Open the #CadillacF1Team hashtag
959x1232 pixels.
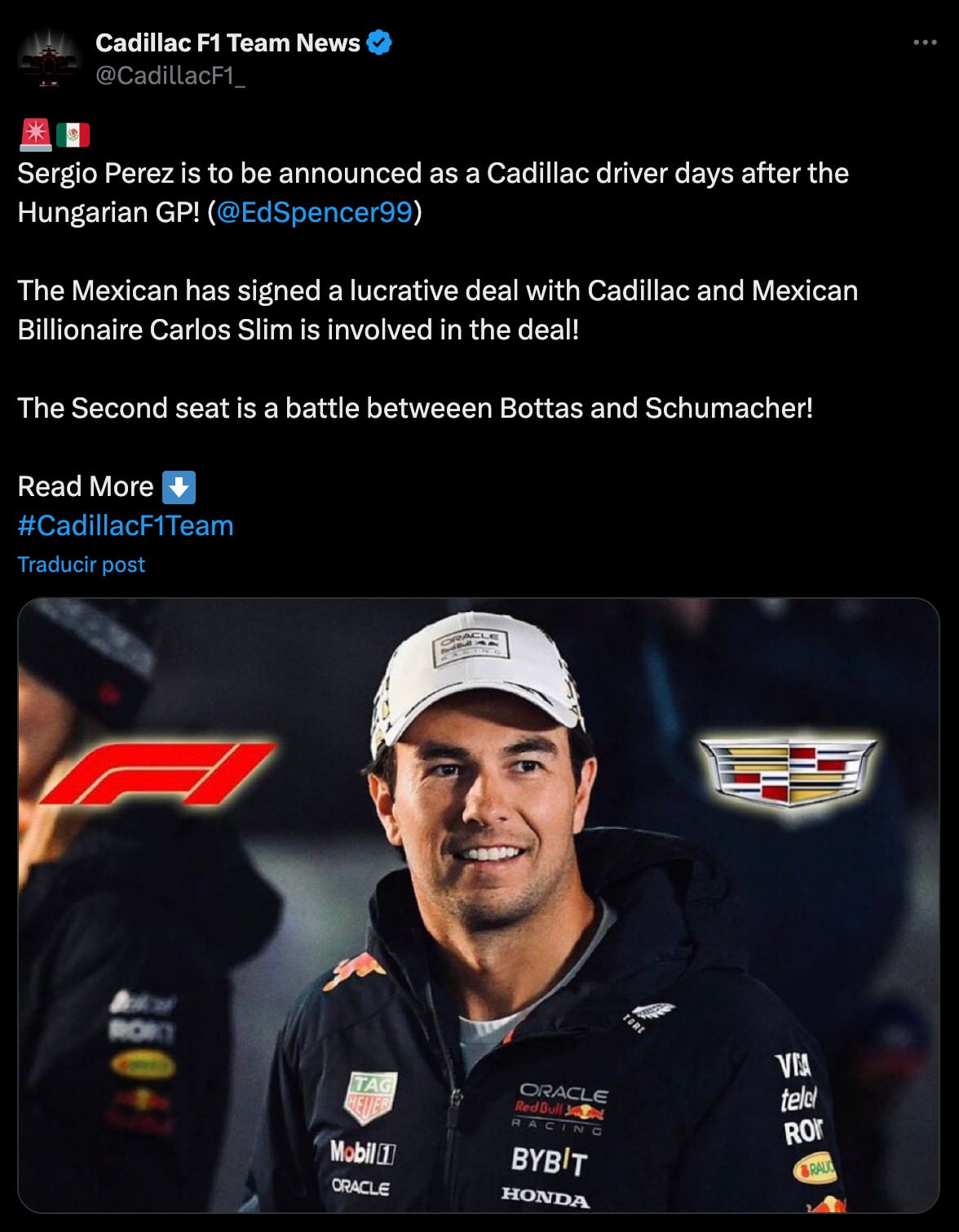point(126,525)
